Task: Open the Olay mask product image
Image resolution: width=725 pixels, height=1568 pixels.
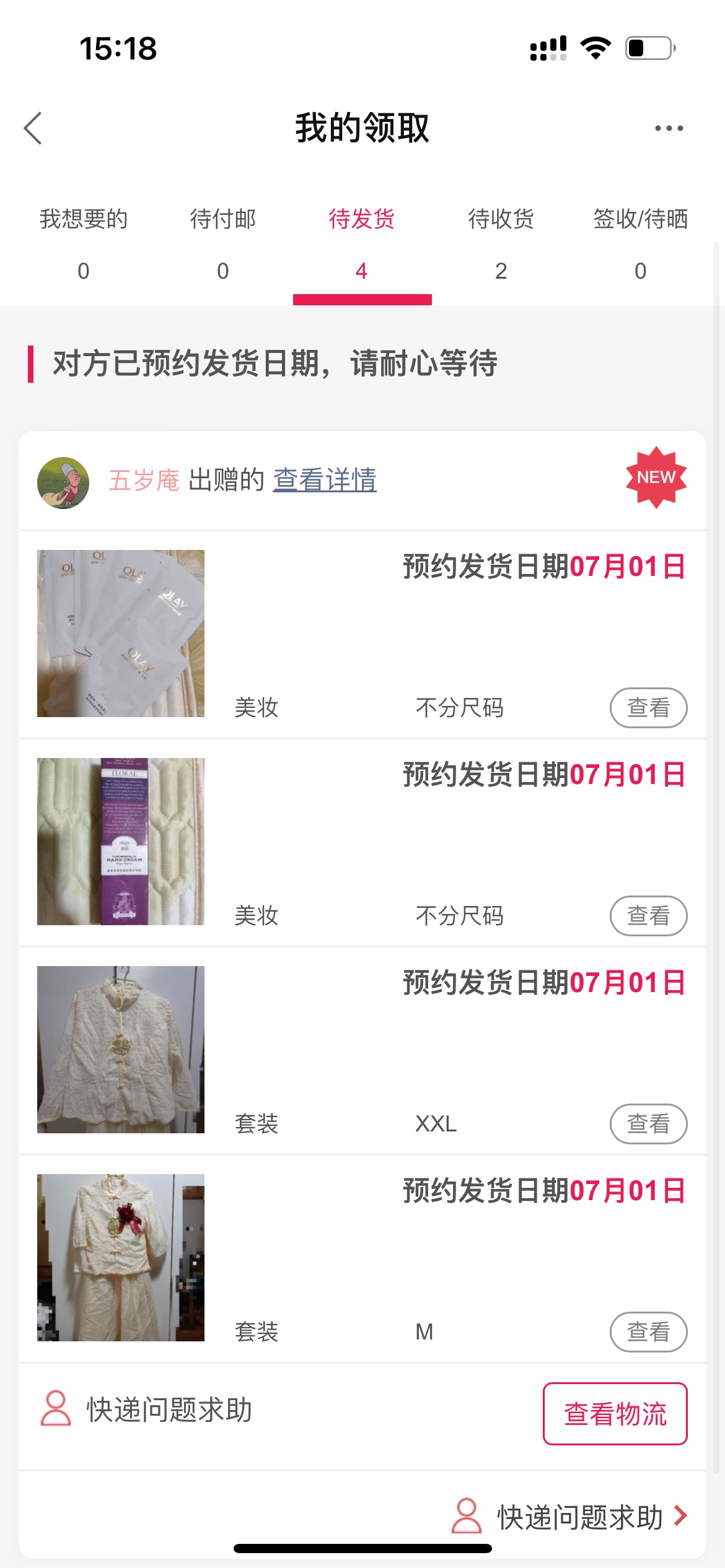Action: (121, 634)
